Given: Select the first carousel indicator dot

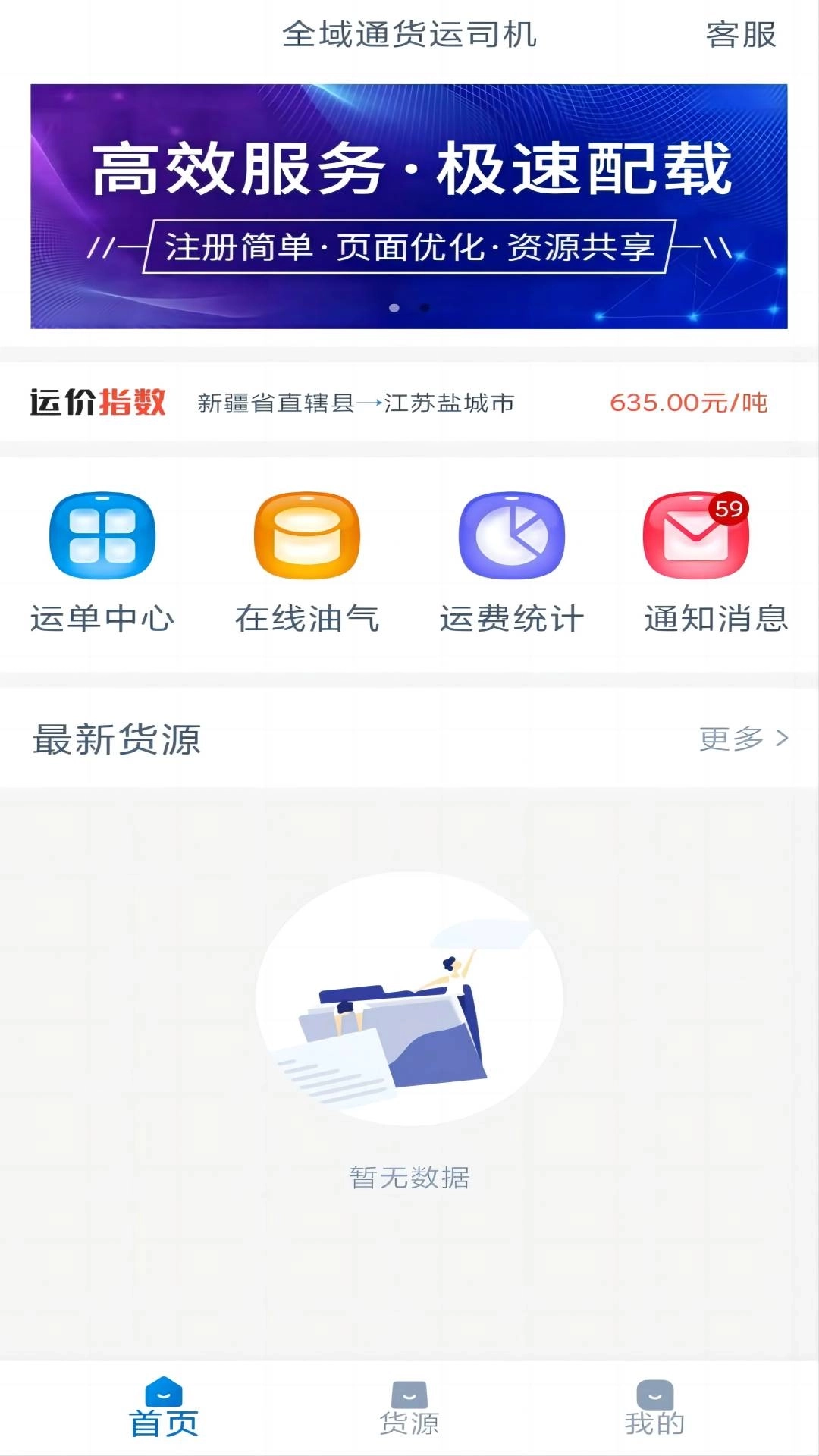Looking at the screenshot, I should tap(394, 306).
